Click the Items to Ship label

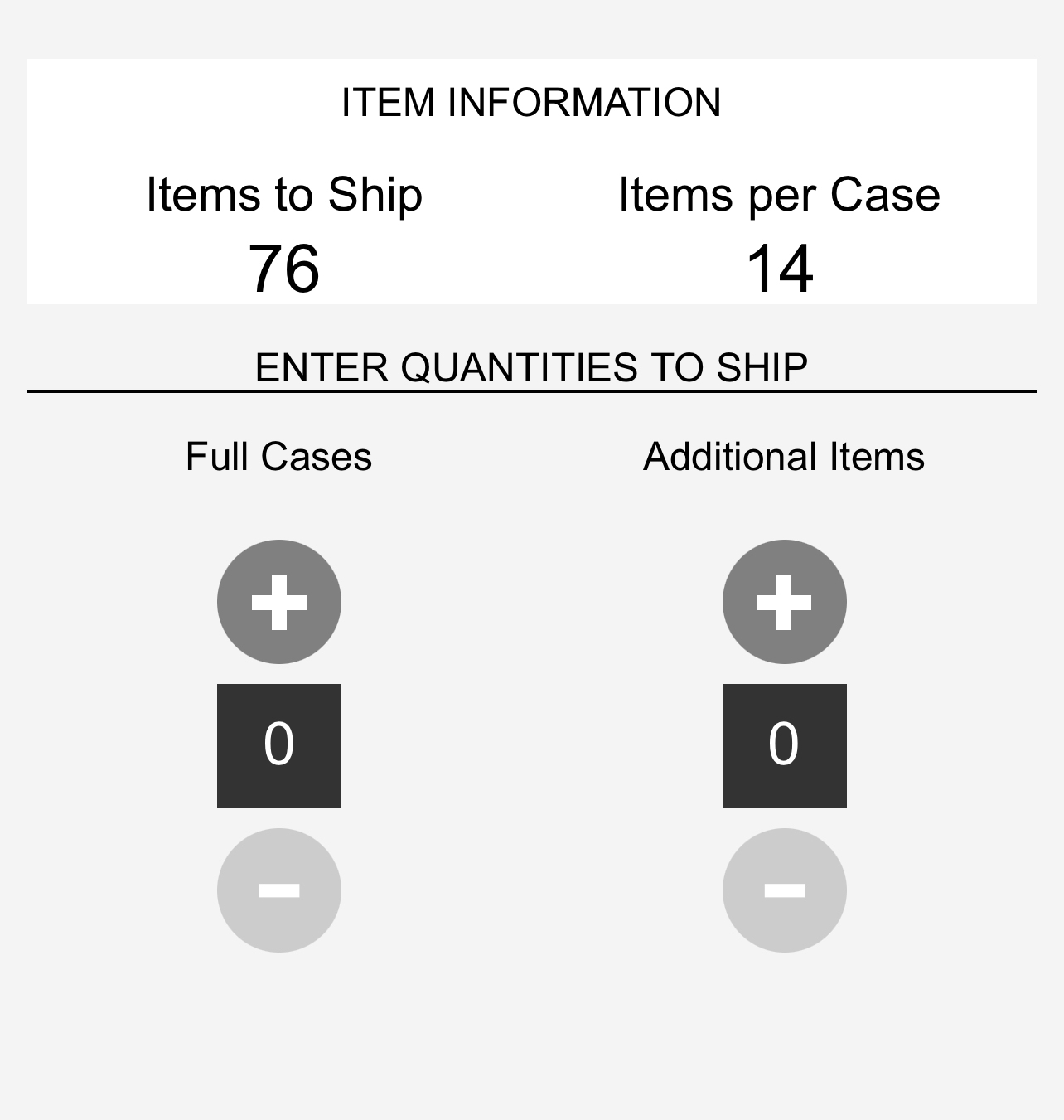(283, 194)
